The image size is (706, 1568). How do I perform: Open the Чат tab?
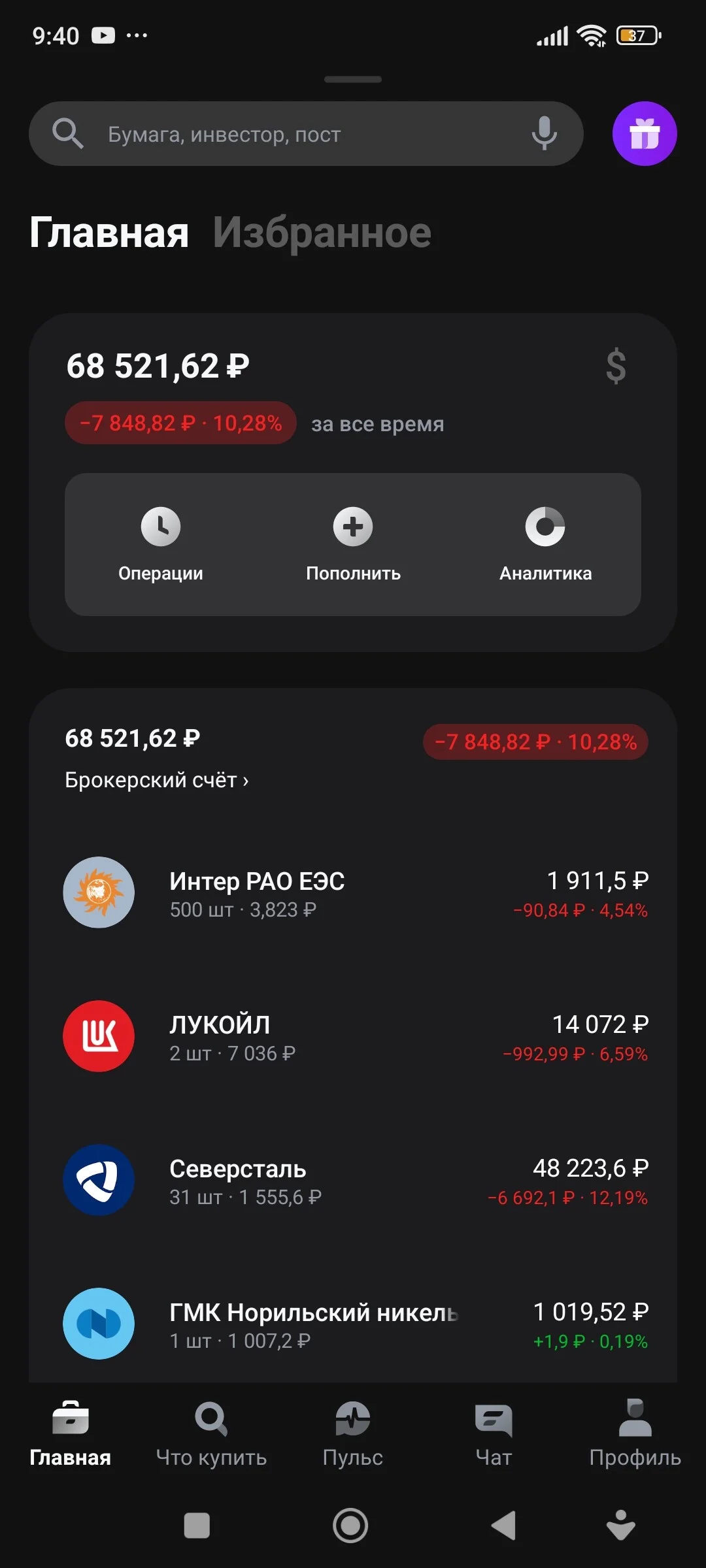(494, 1433)
